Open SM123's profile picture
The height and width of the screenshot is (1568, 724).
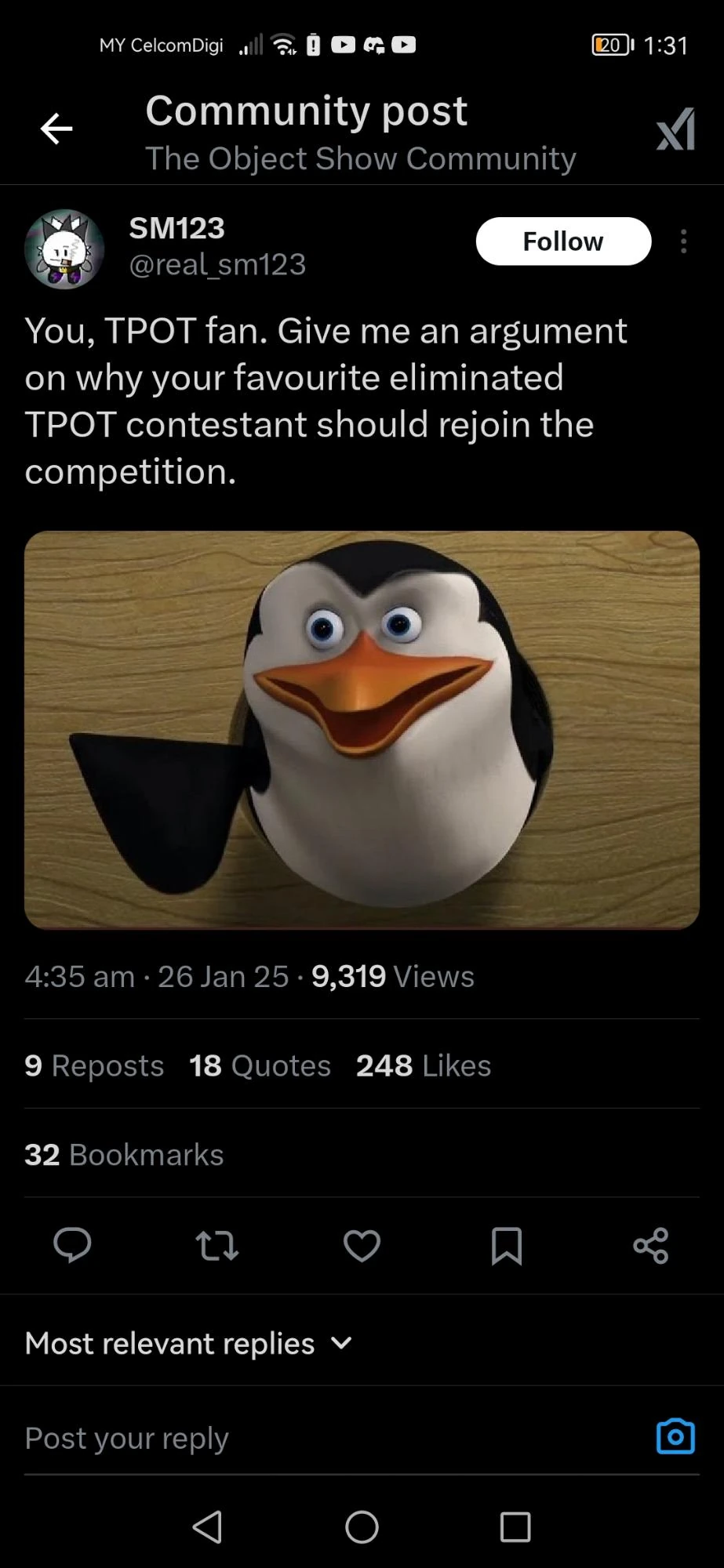click(64, 249)
